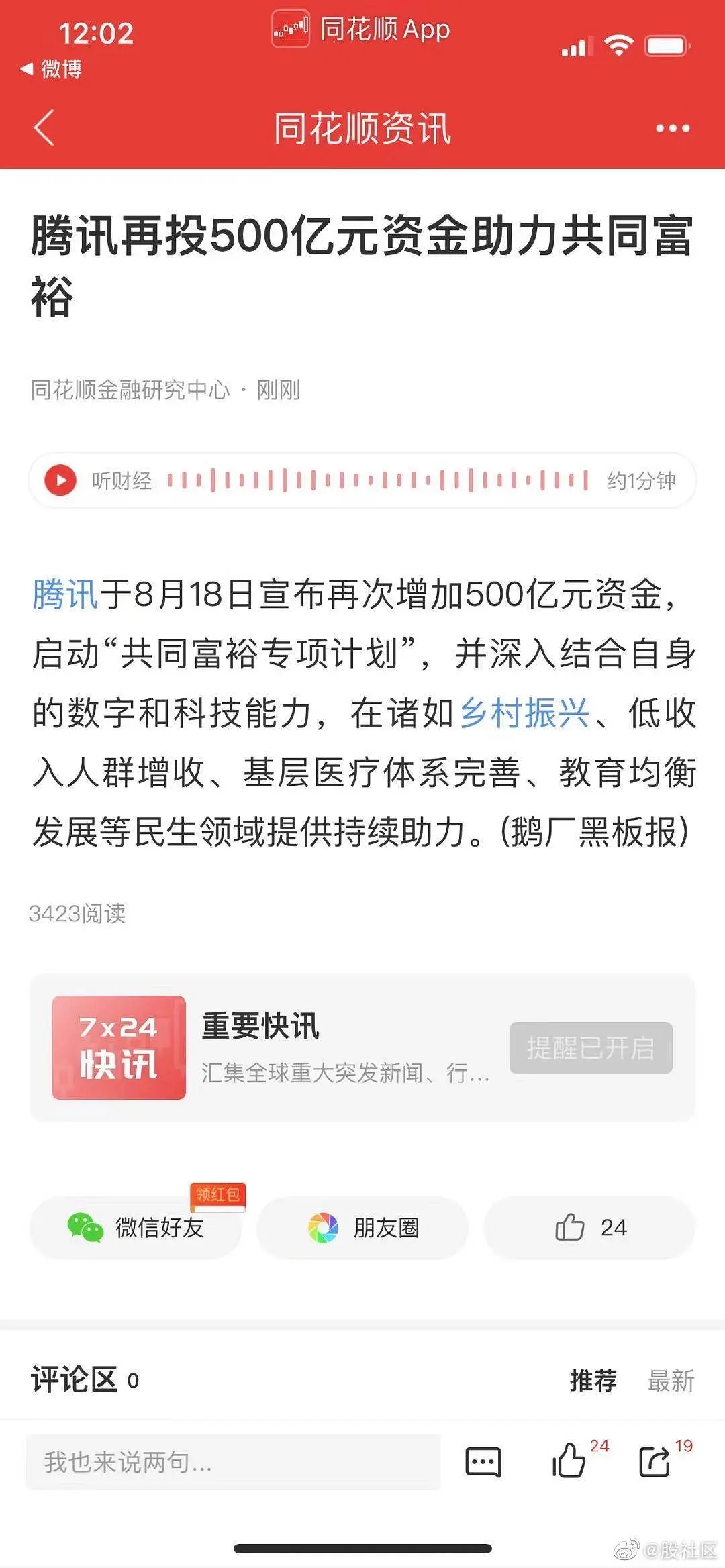Tap the bottom bar thumbs-up icon

click(x=569, y=1461)
